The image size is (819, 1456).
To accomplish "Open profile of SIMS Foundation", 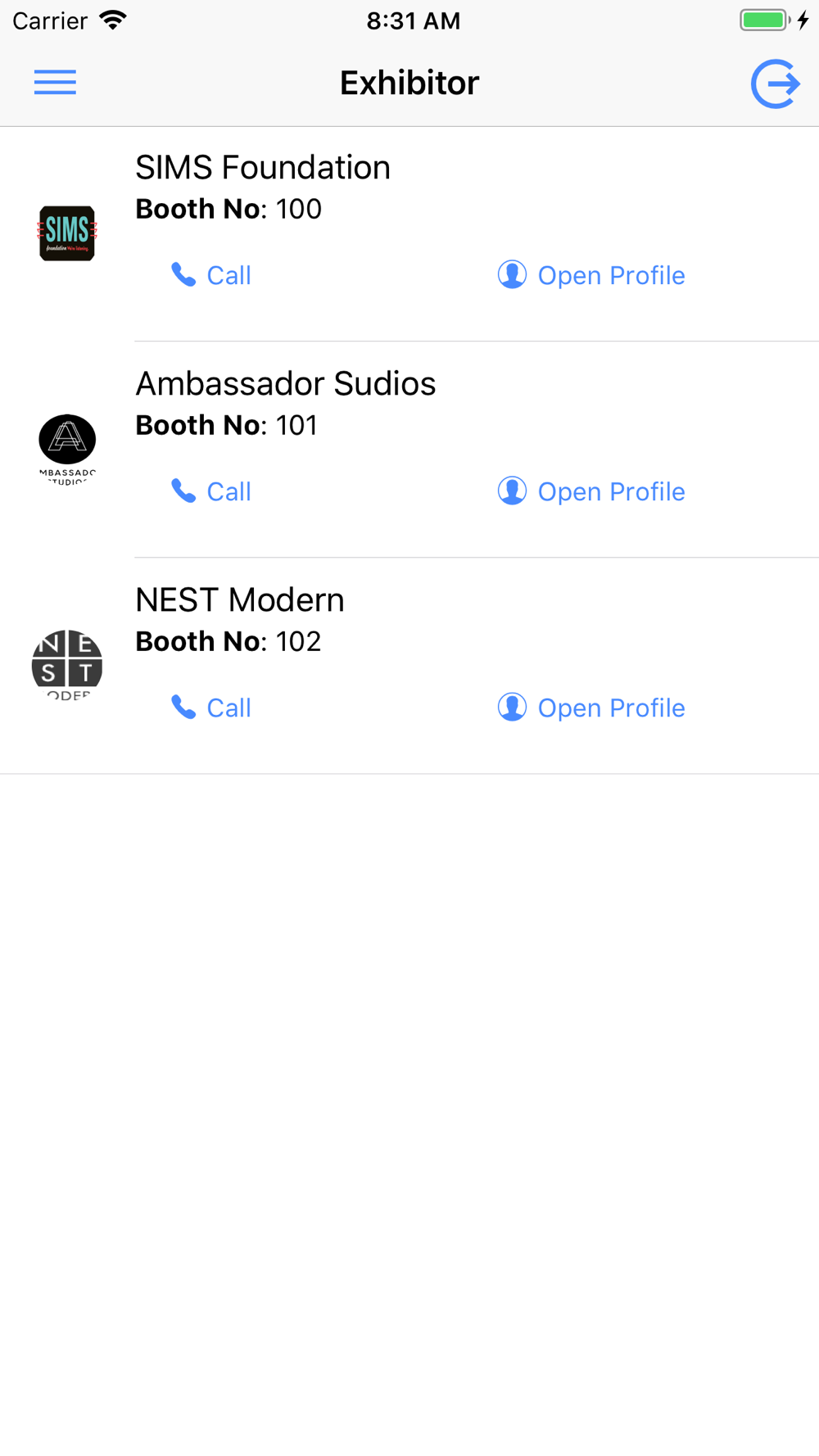I will [590, 275].
